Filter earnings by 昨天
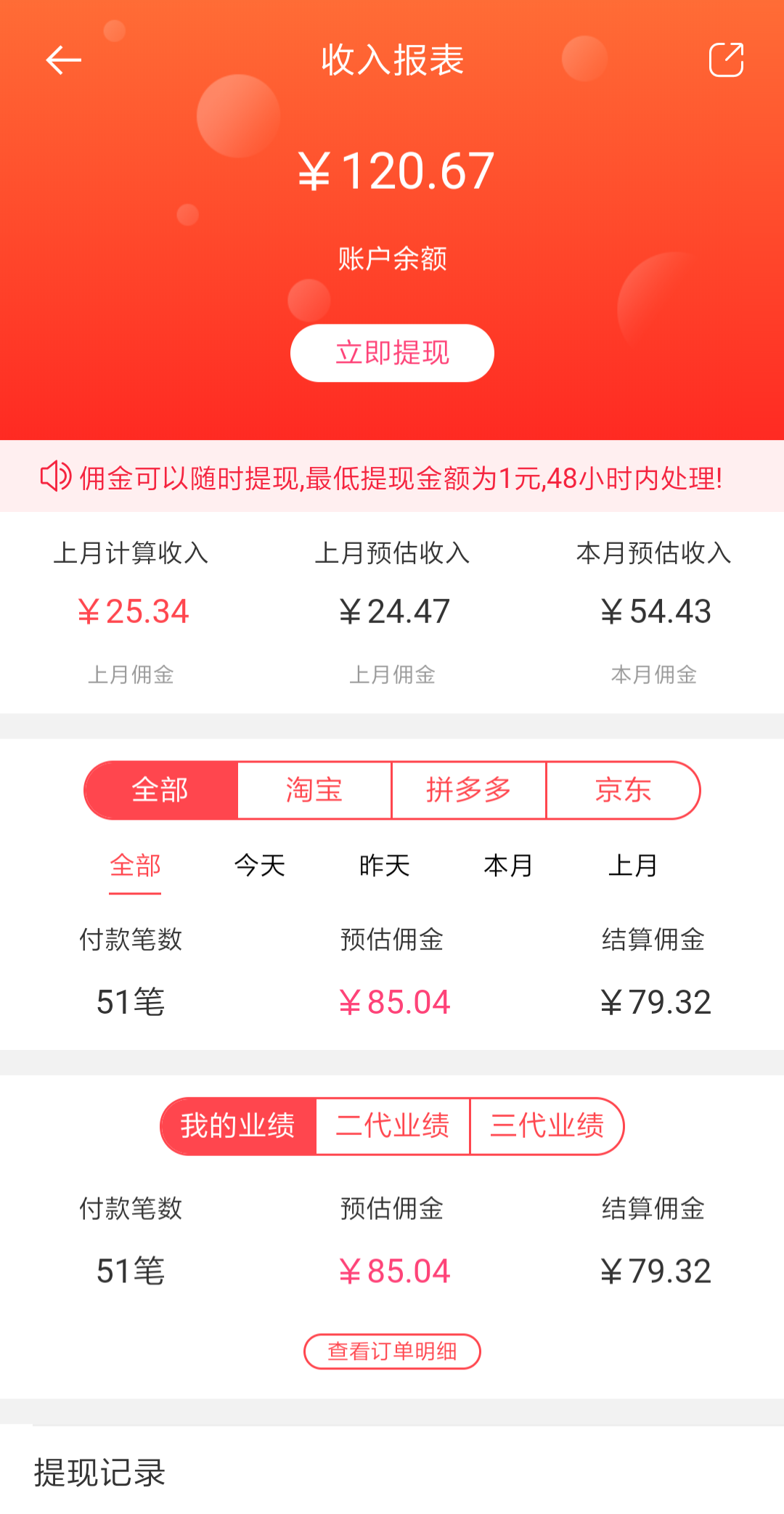 (385, 866)
